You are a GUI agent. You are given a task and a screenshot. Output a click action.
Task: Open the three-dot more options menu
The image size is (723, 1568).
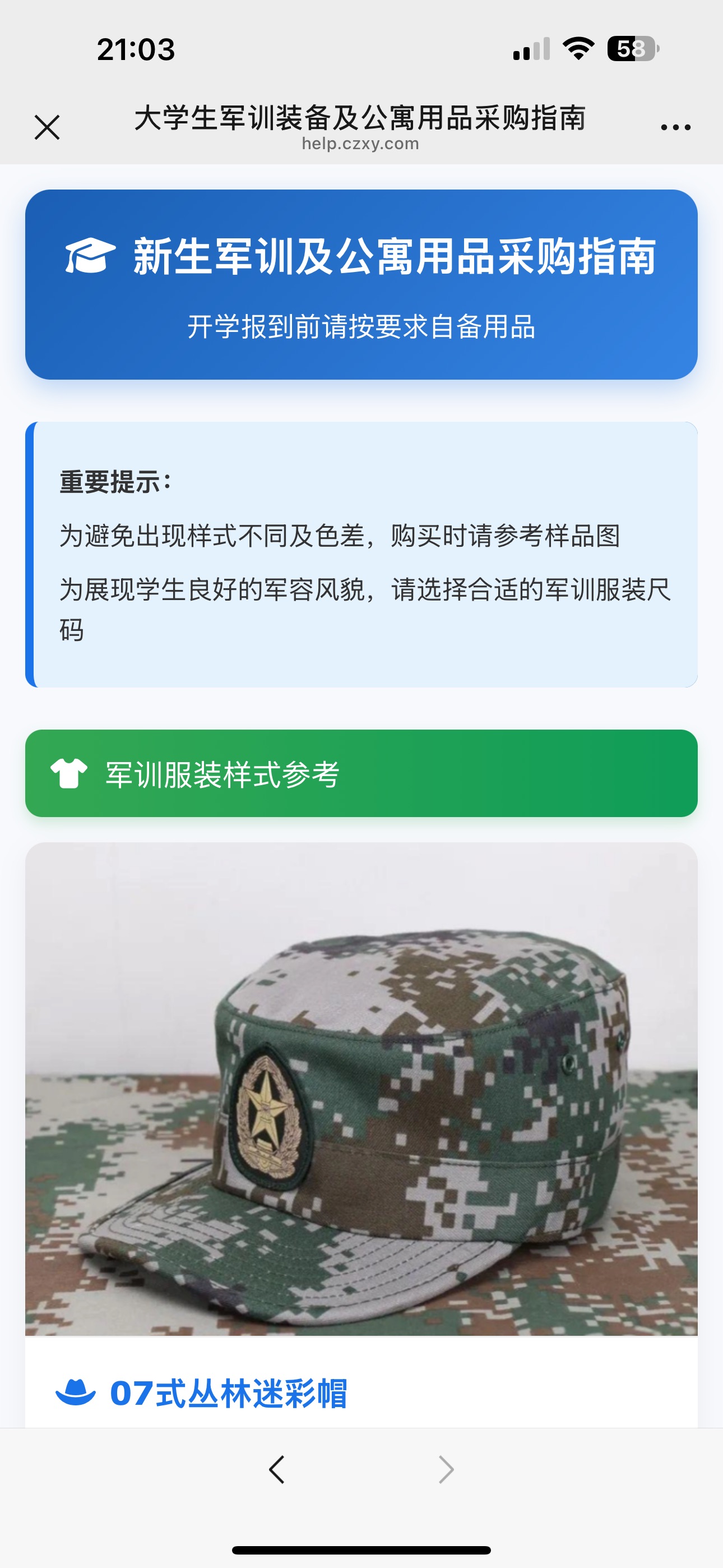tap(675, 127)
